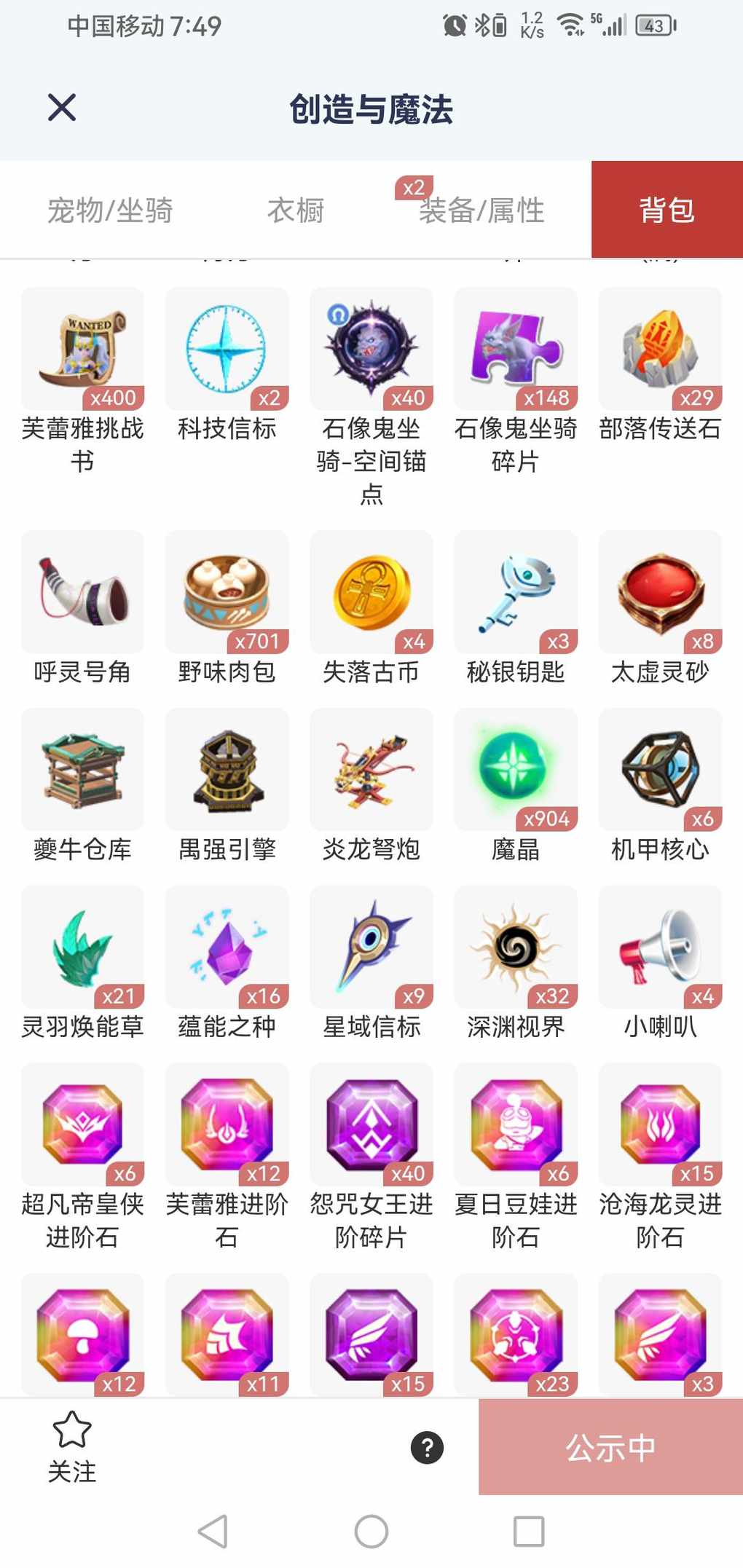
Task: Select the 秘银钥匙 item
Action: pos(516,593)
